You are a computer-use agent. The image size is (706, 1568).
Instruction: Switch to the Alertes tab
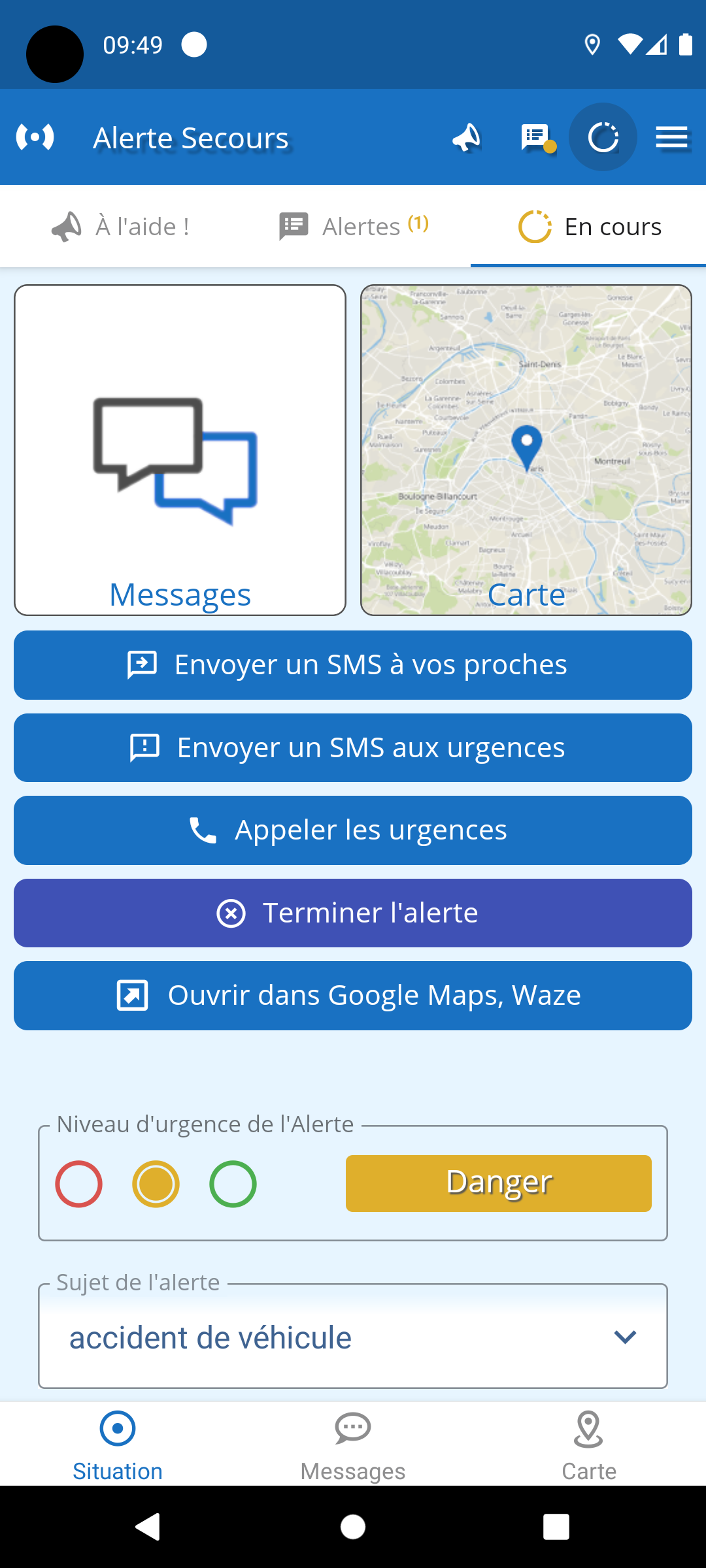click(354, 227)
